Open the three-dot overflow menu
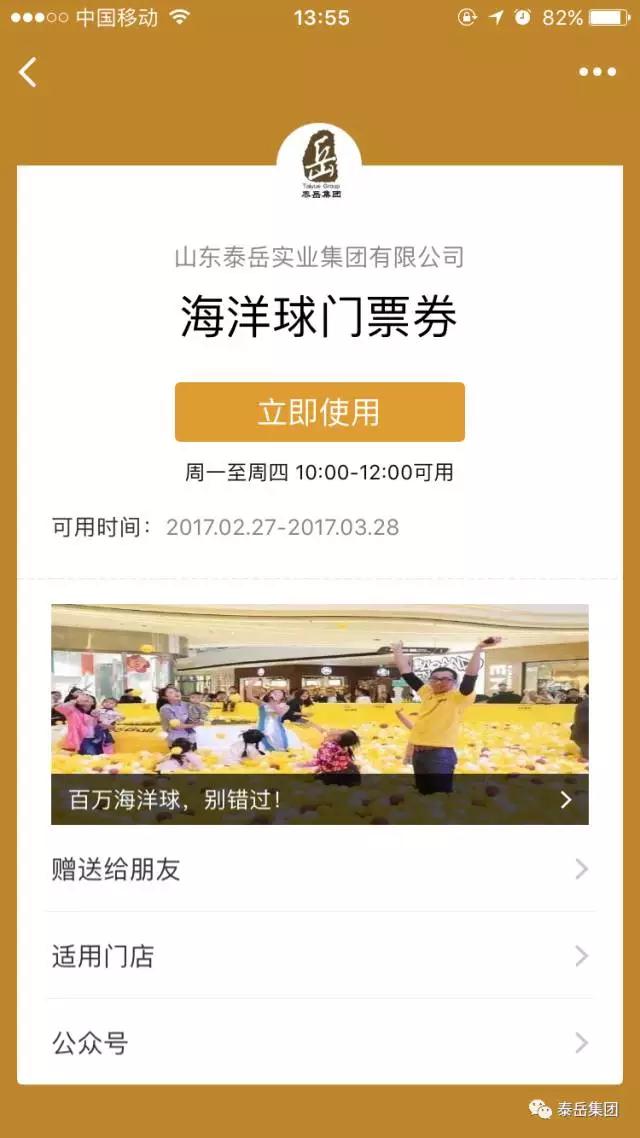The height and width of the screenshot is (1138, 640). (x=597, y=72)
